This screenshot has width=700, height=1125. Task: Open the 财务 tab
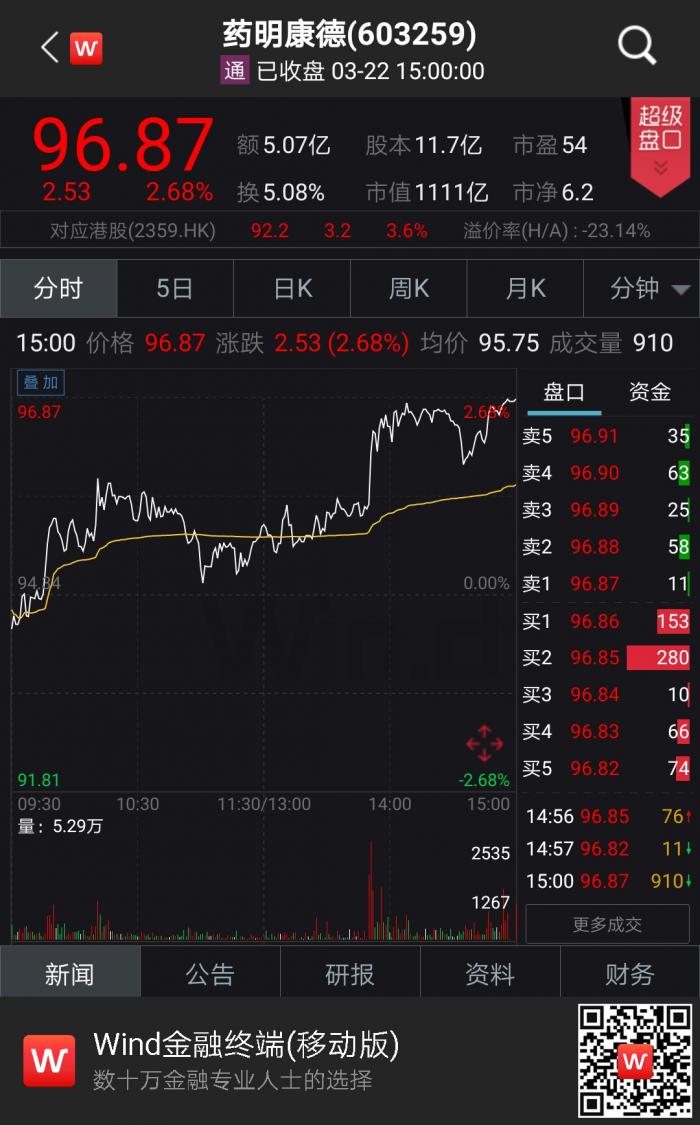pos(630,974)
